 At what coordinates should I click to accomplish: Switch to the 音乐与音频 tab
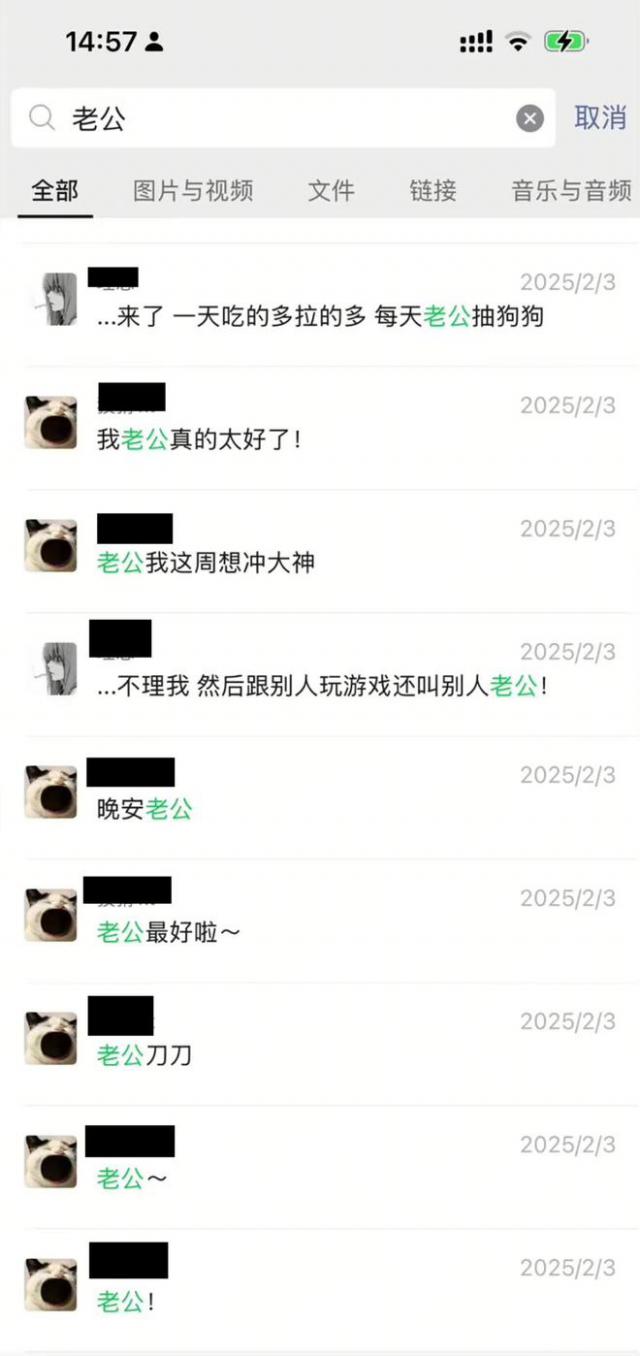click(x=571, y=190)
